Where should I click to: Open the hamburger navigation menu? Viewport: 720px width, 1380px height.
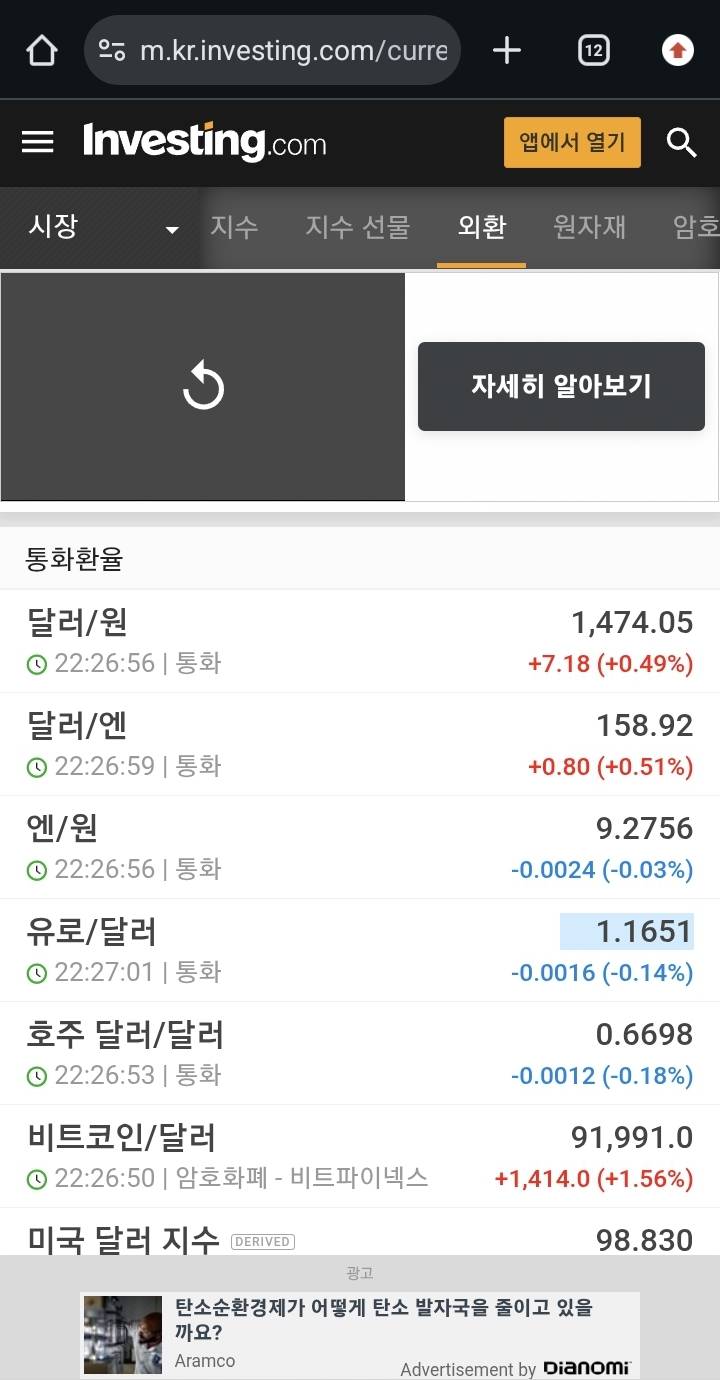tap(38, 142)
